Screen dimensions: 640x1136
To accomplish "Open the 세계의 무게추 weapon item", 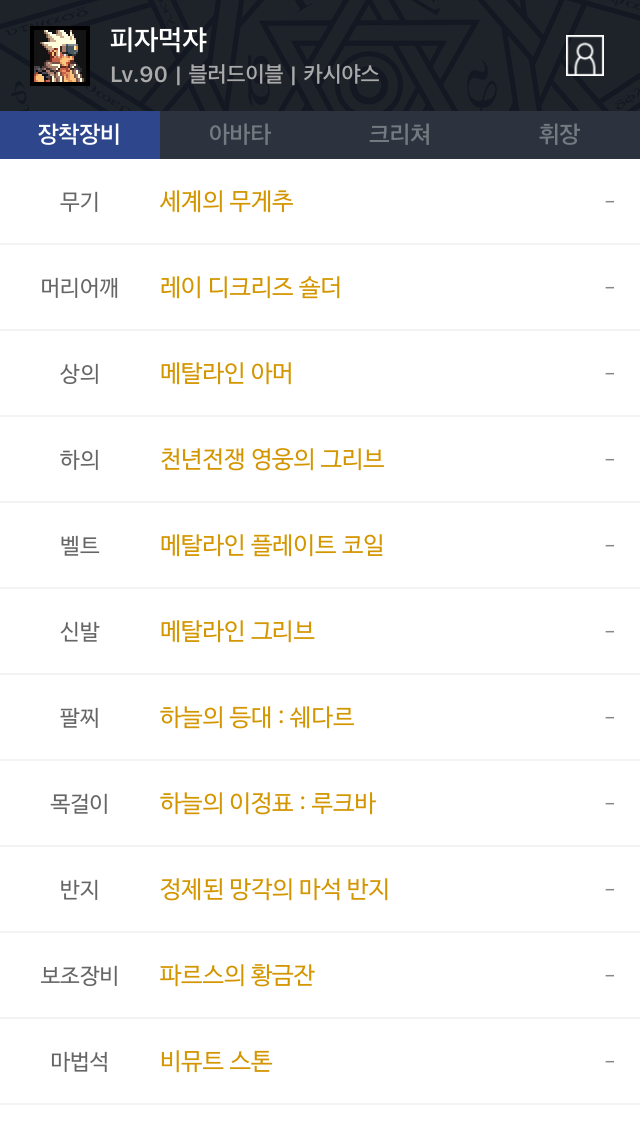I will click(x=226, y=201).
